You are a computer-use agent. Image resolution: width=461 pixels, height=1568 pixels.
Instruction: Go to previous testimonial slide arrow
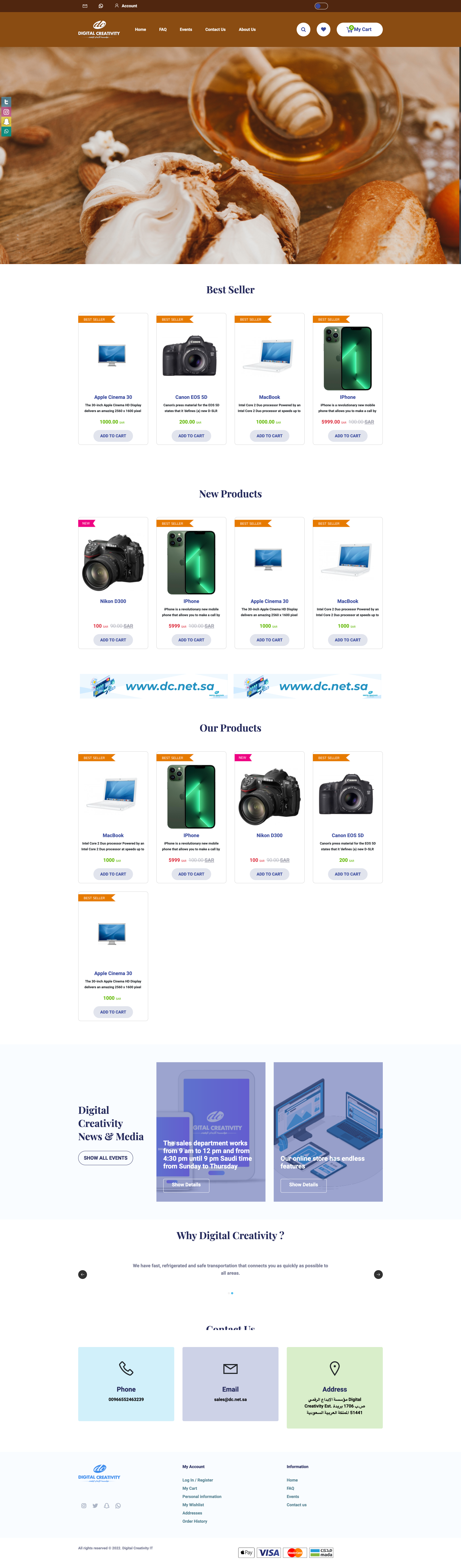[83, 1274]
